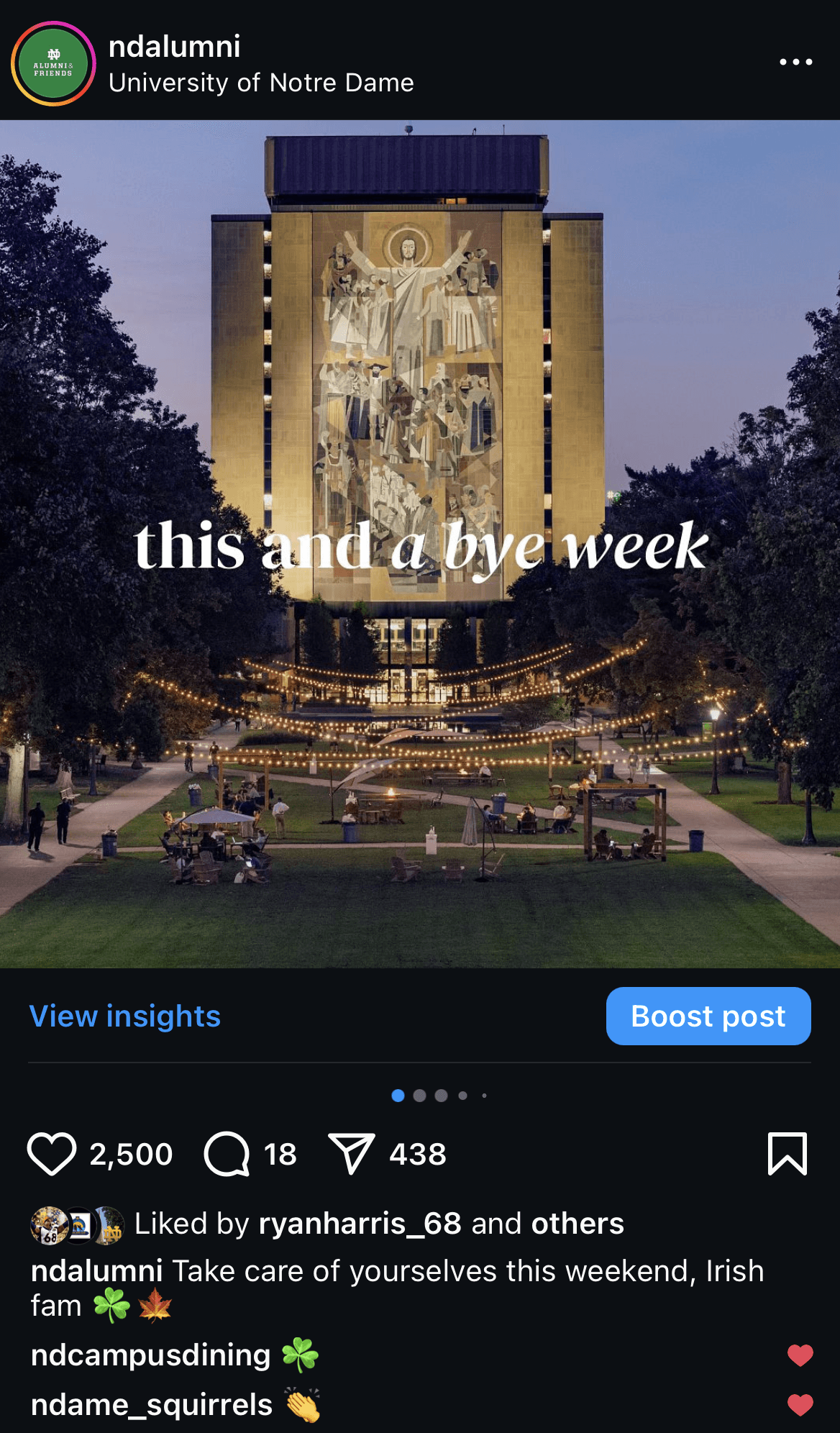
Task: Open the ndalumni username in the header
Action: tap(175, 46)
